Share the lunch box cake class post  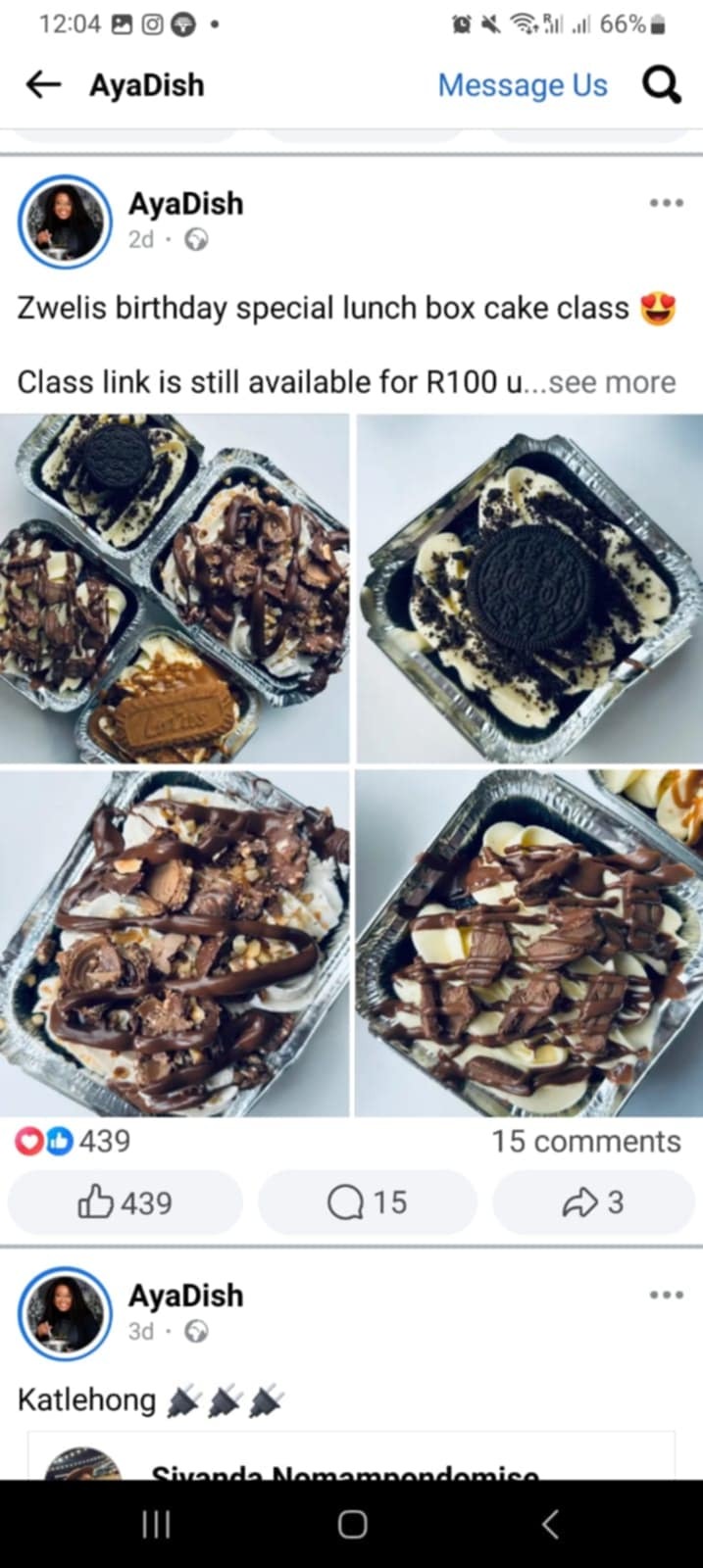tap(593, 1202)
